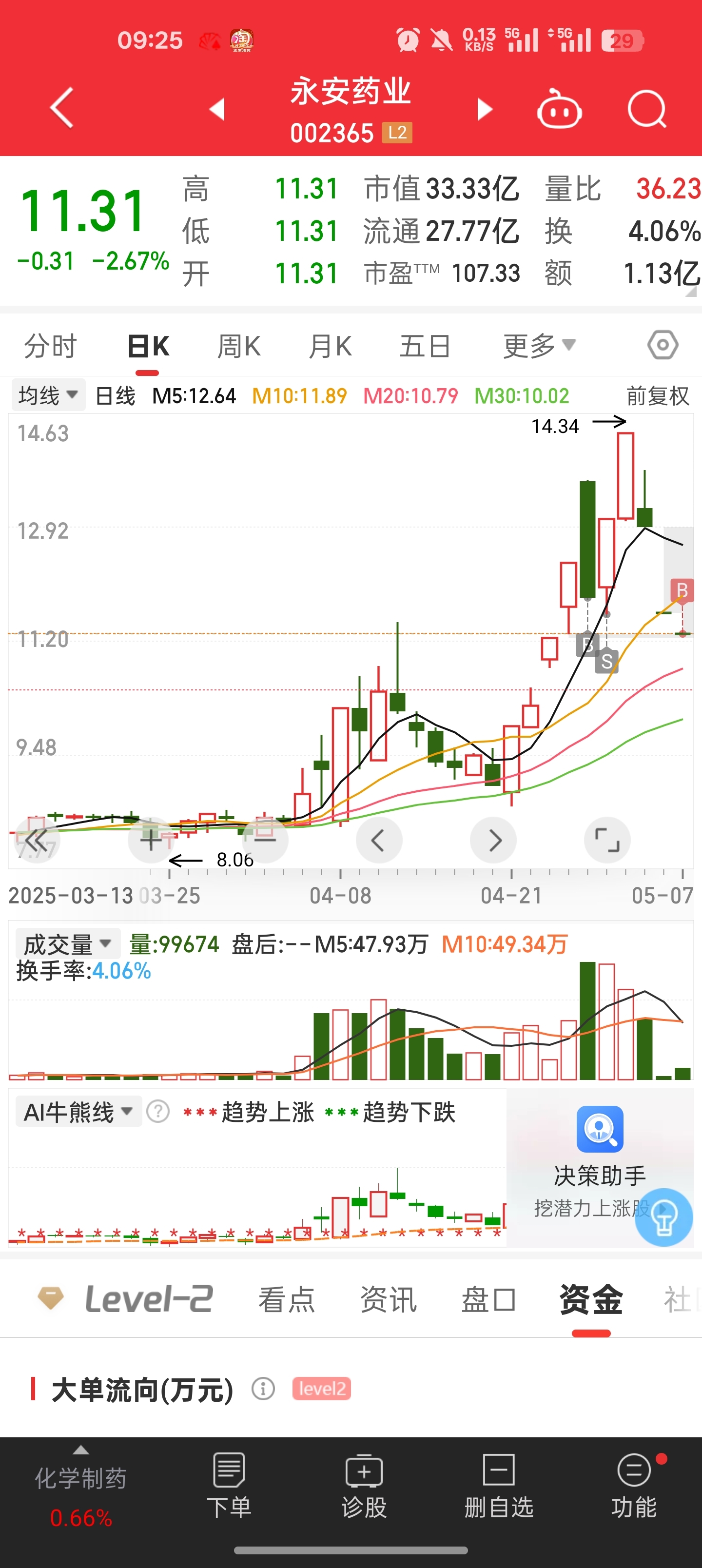
Task: Switch to the 分时 chart tab
Action: 51,346
